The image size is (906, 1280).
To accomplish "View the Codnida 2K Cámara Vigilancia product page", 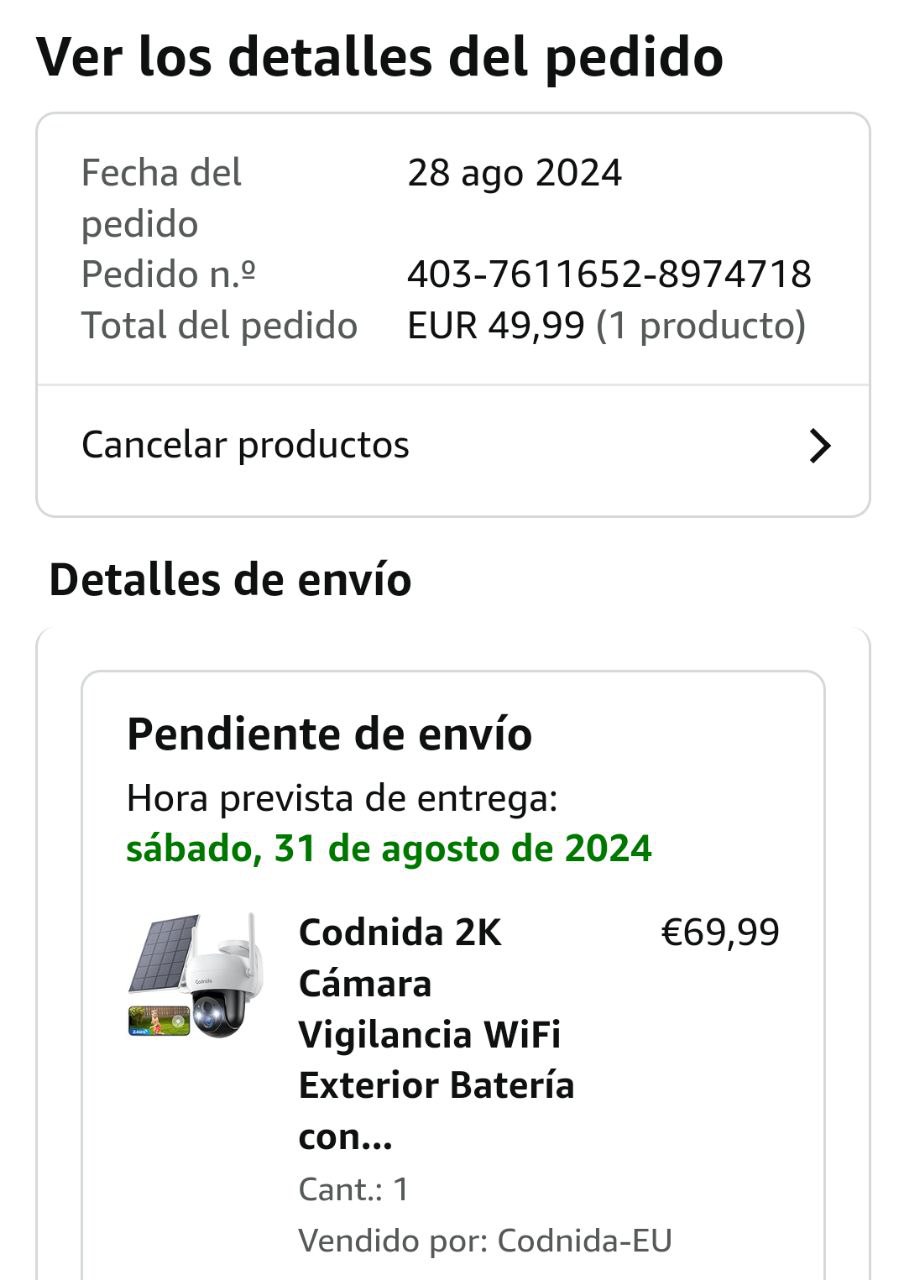I will (436, 1034).
